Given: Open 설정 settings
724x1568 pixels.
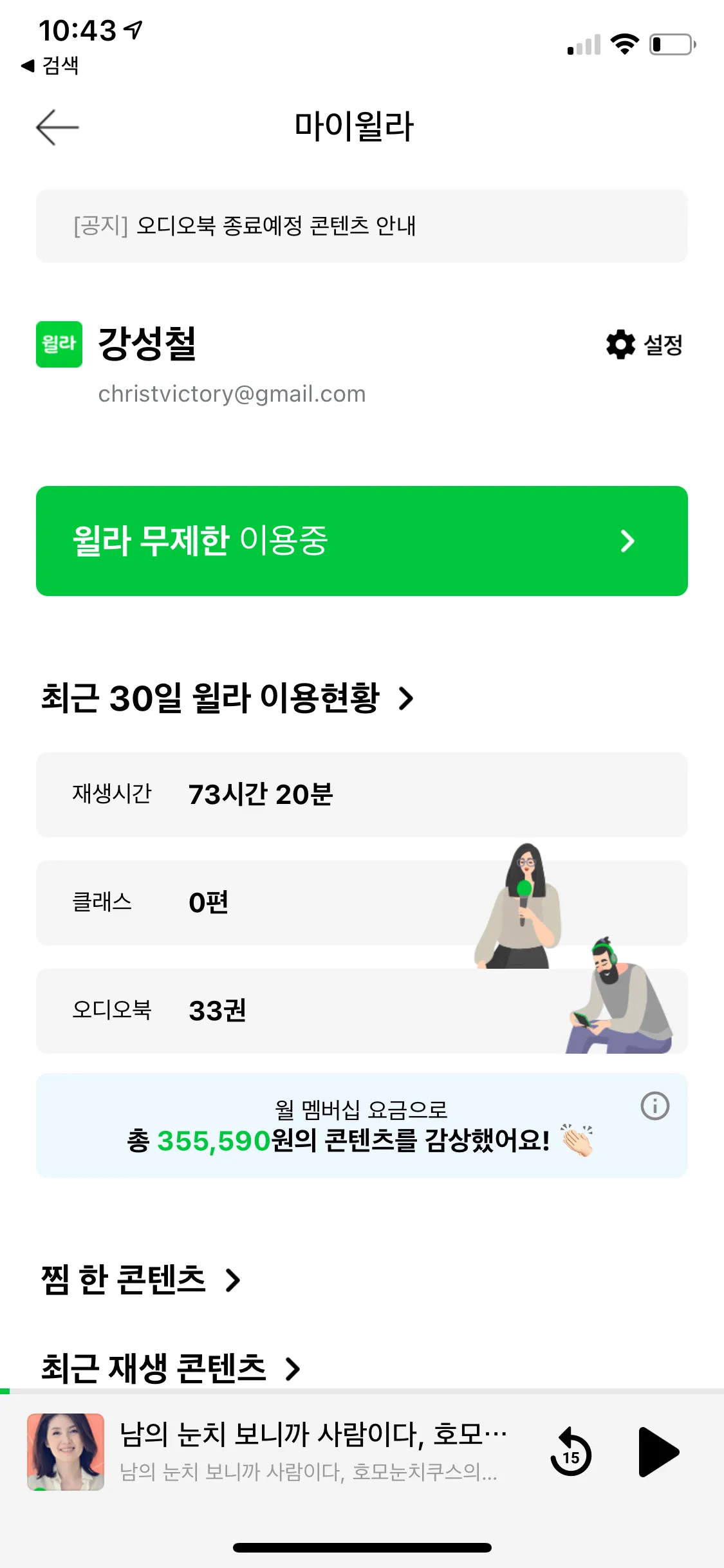Looking at the screenshot, I should [x=644, y=344].
